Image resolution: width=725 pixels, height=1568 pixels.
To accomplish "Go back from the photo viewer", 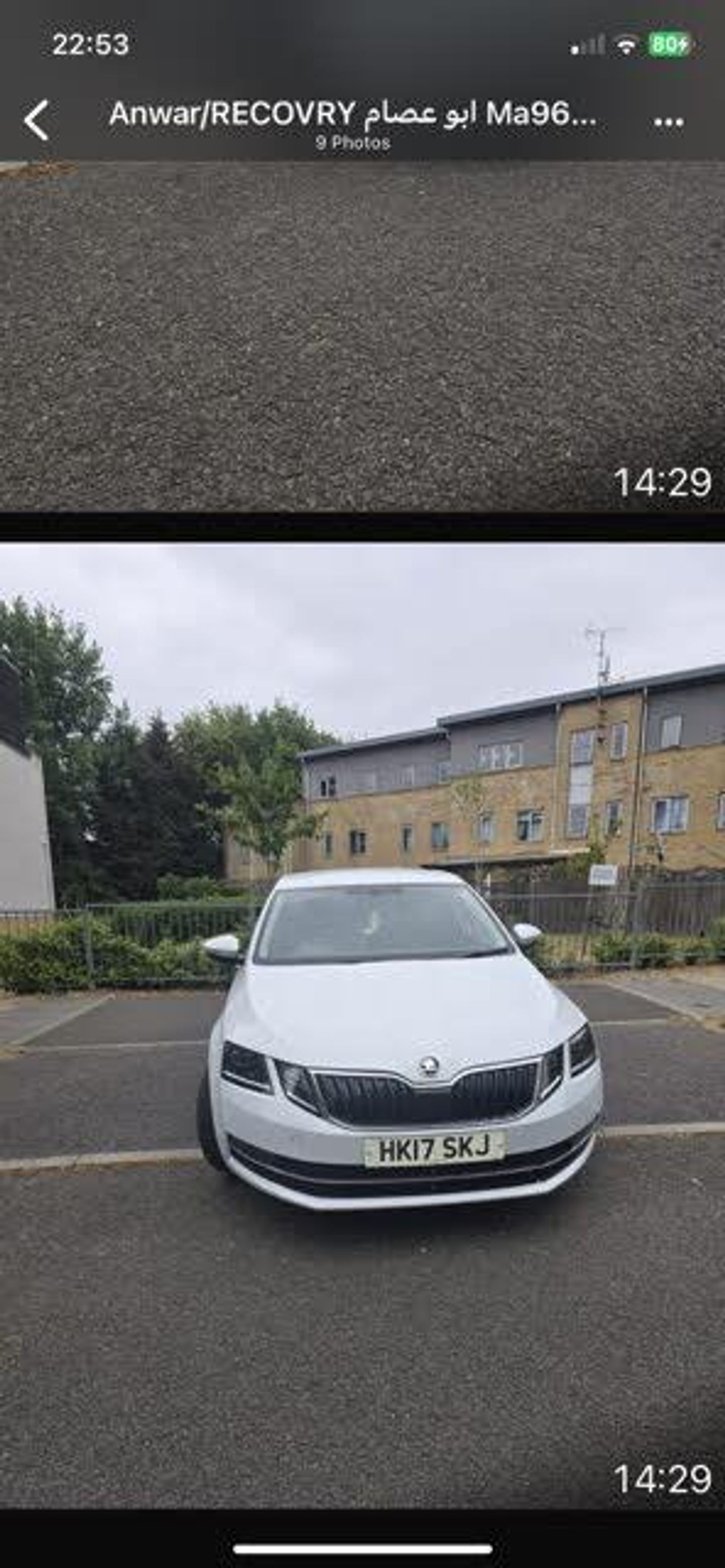I will coord(37,120).
